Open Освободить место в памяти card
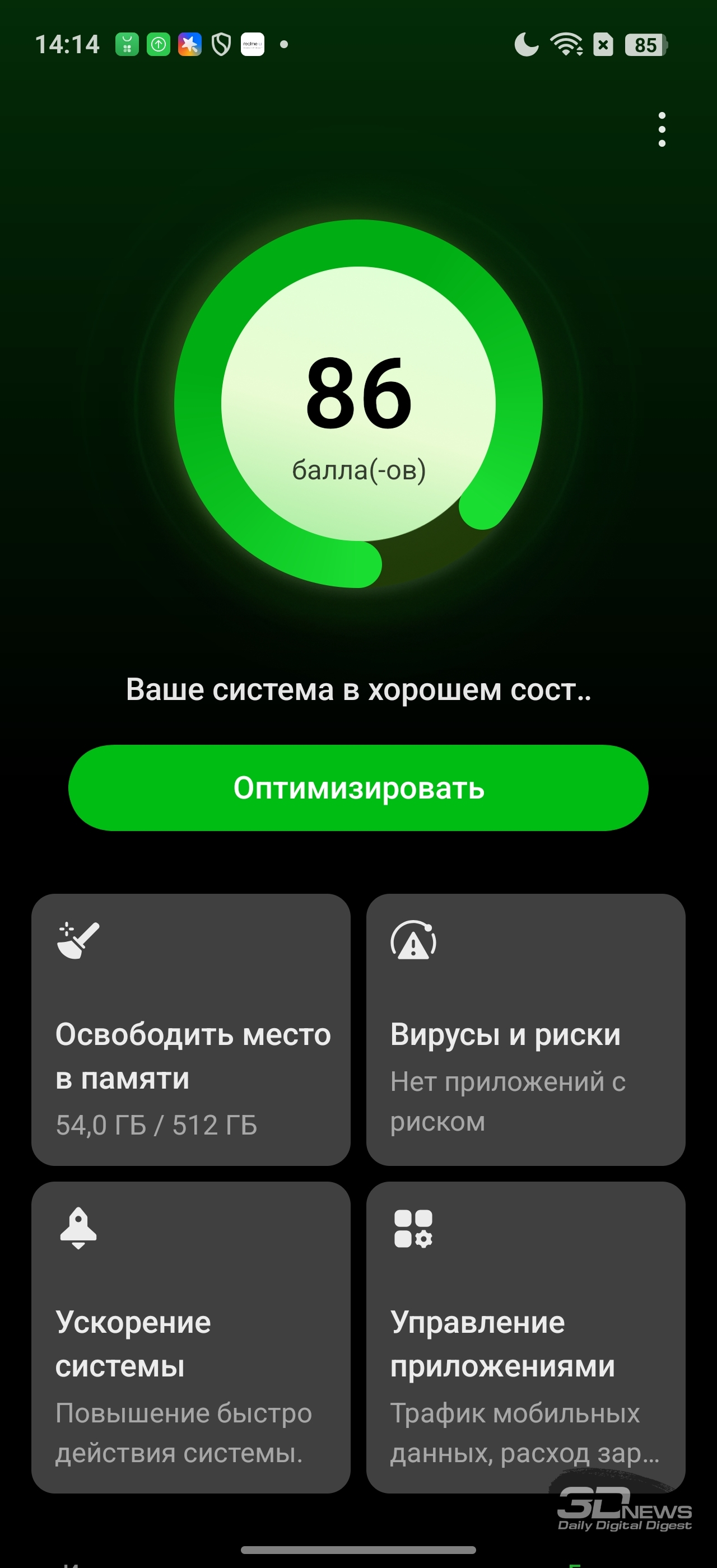The image size is (717, 1568). pyautogui.click(x=190, y=1029)
